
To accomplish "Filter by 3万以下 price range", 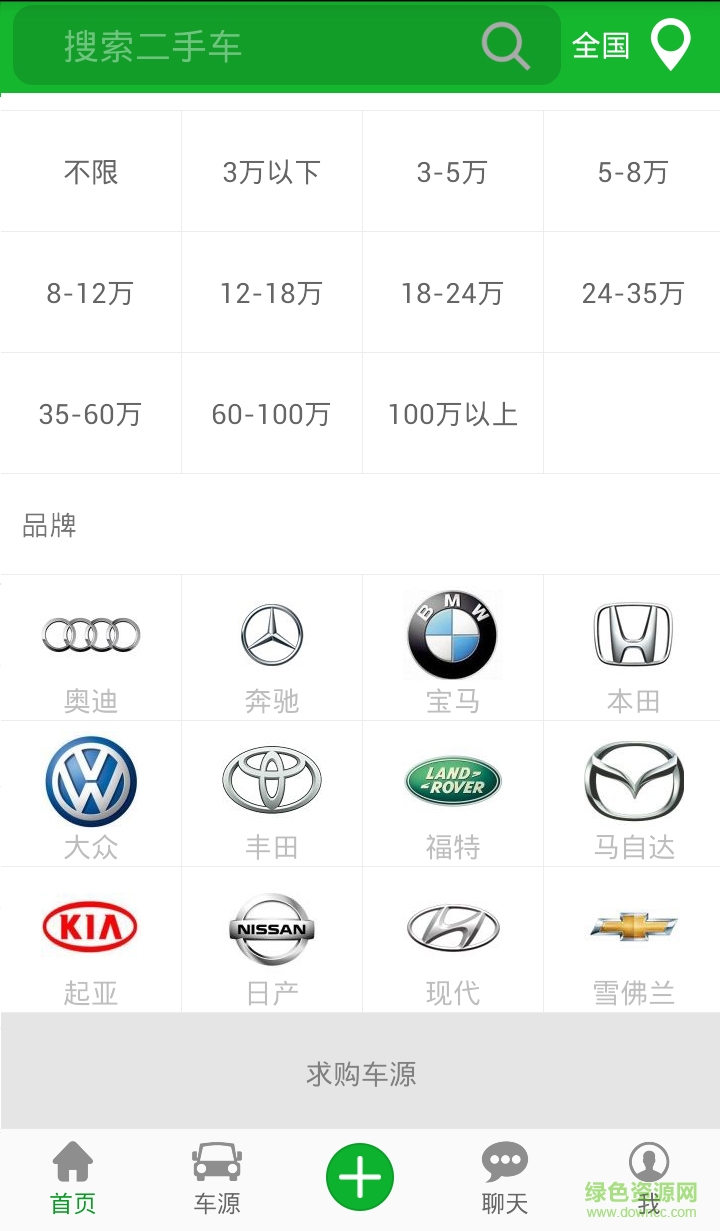I will pyautogui.click(x=271, y=172).
